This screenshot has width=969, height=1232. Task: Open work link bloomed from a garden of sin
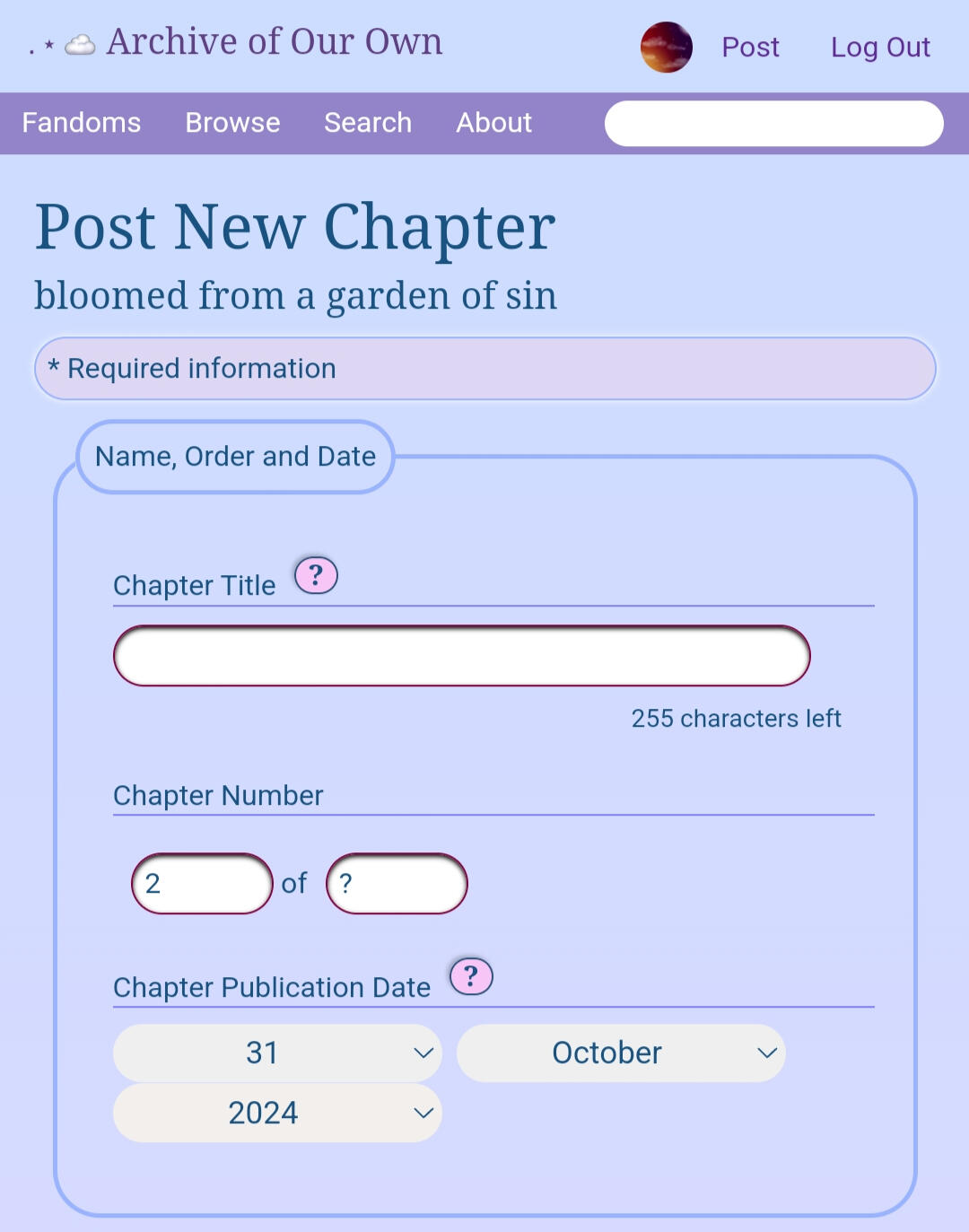click(x=295, y=295)
